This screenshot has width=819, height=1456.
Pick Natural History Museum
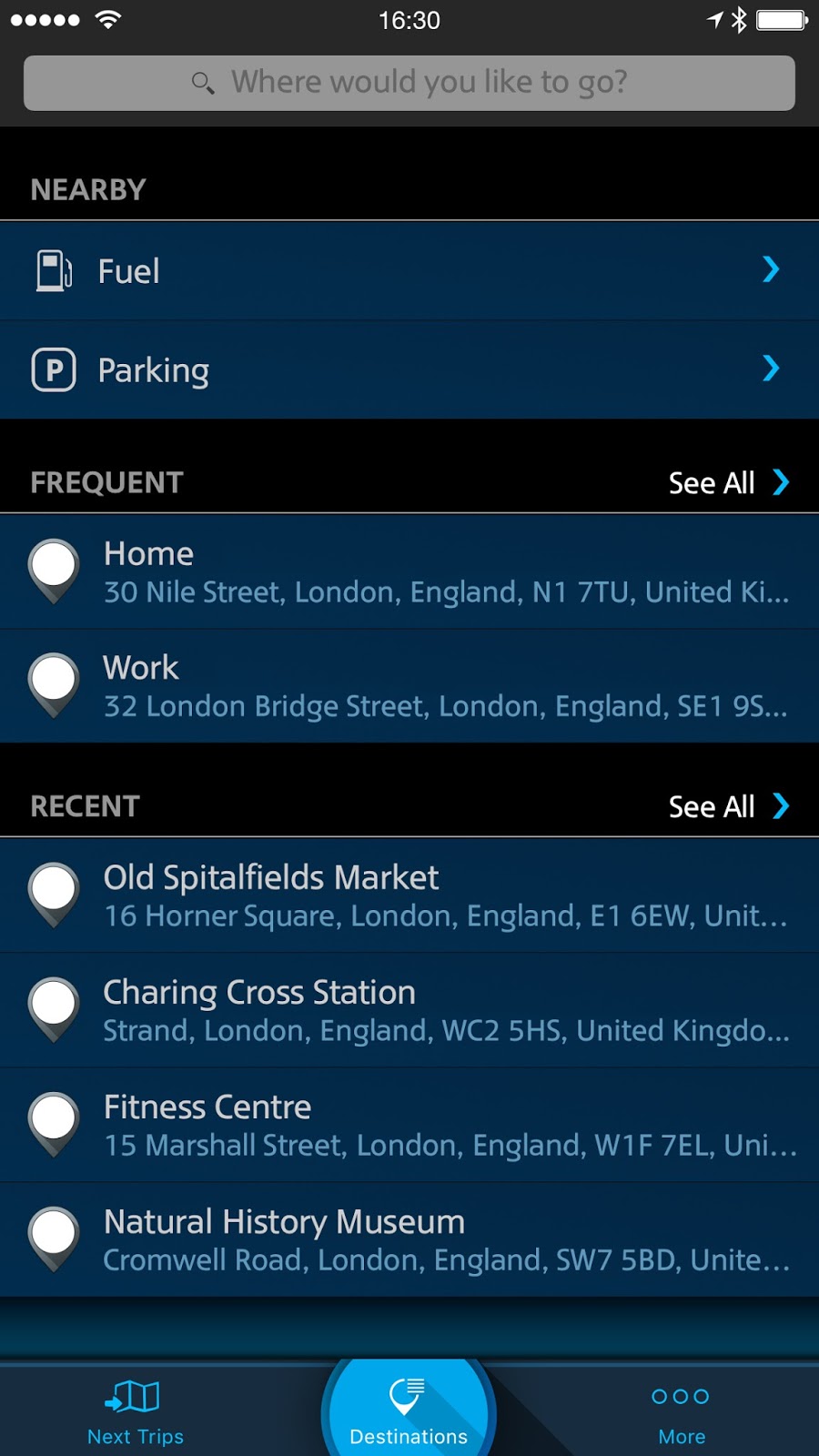(x=409, y=1239)
